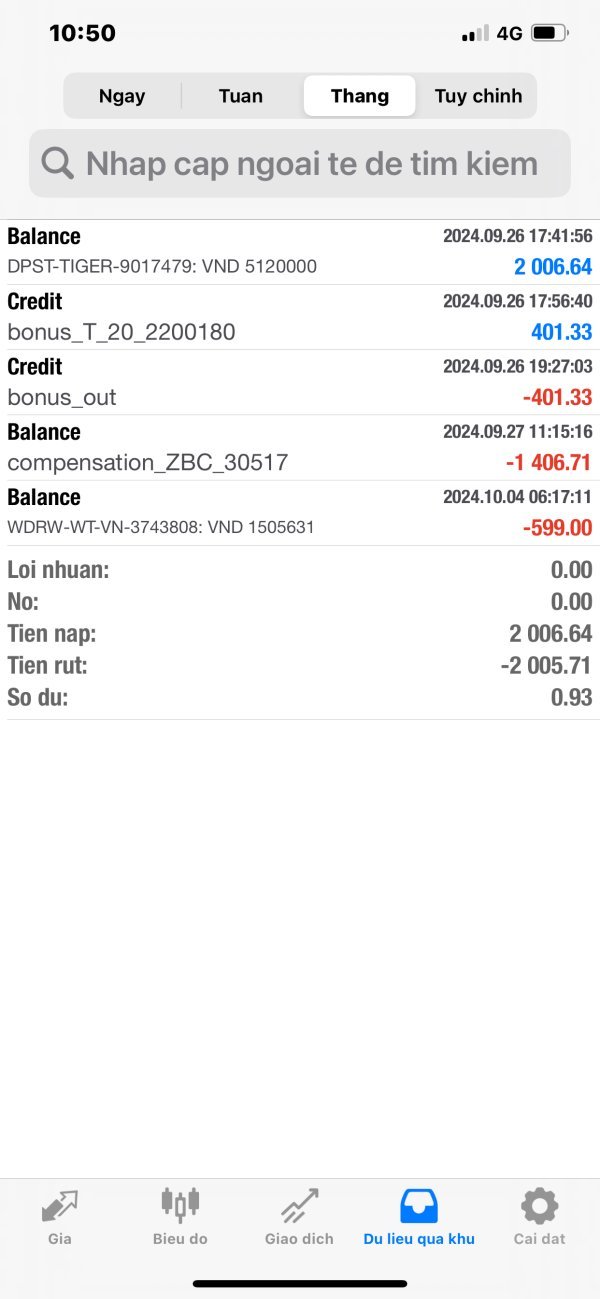
Task: Open the Cai dat settings tab
Action: tap(540, 1217)
